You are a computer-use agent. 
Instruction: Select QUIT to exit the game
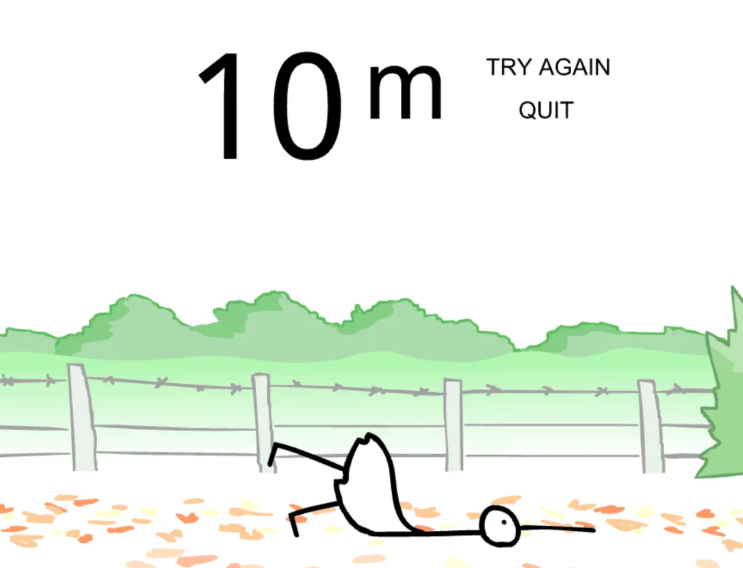(546, 110)
